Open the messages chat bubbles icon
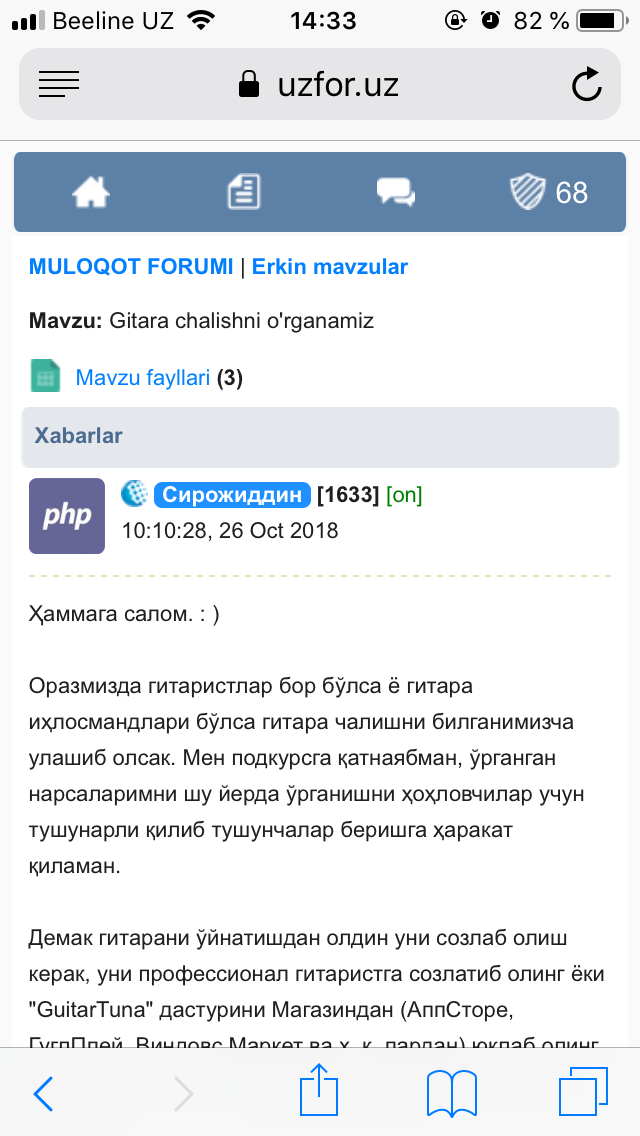The image size is (640, 1136). click(396, 192)
